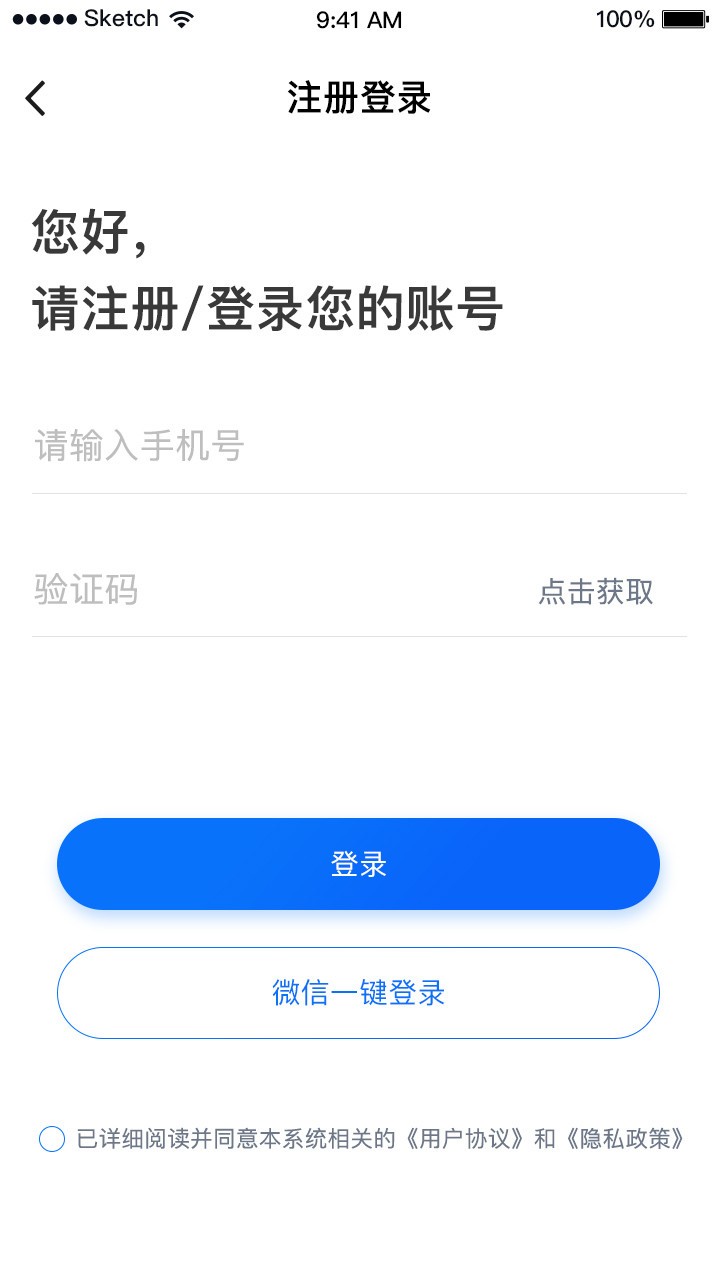720x1280 pixels.
Task: Click the back arrow at top left
Action: (x=34, y=98)
